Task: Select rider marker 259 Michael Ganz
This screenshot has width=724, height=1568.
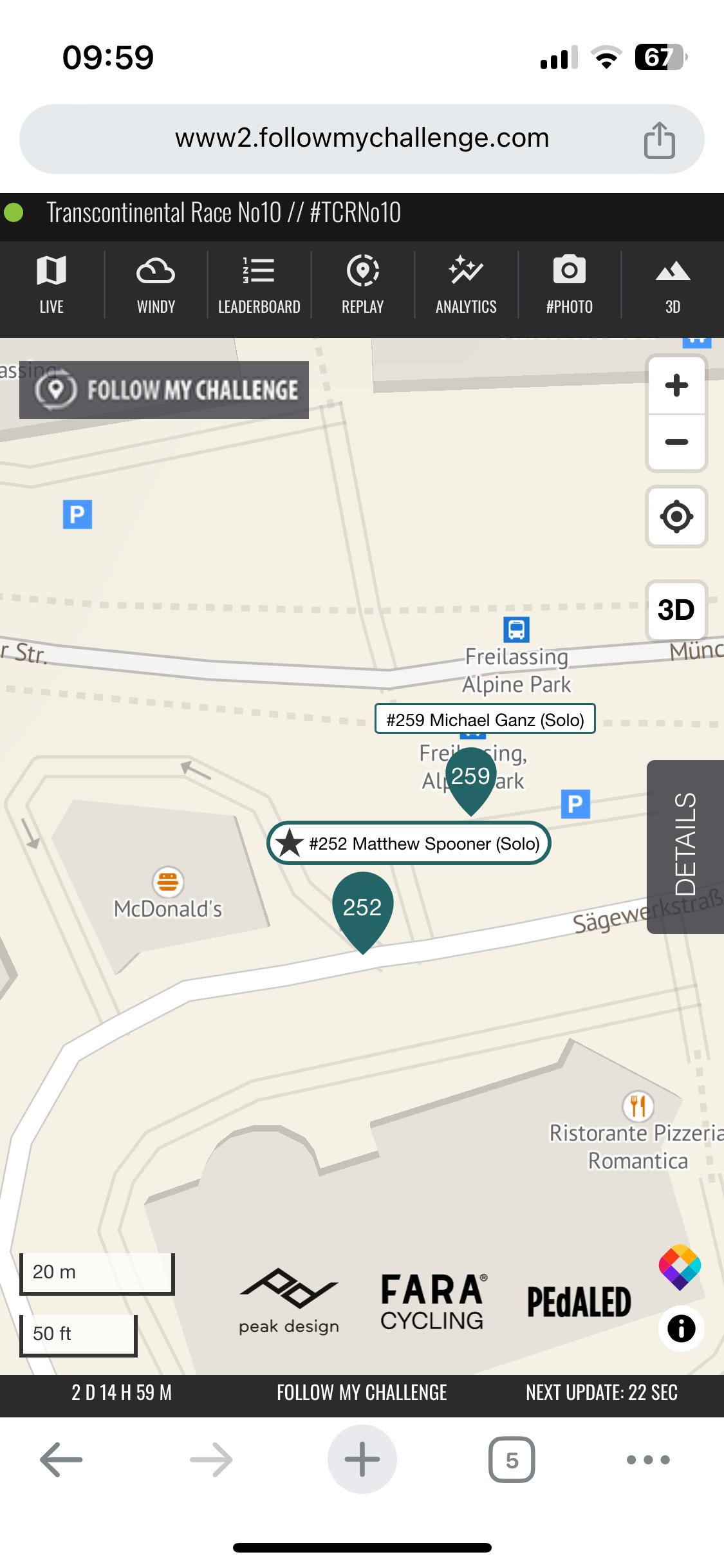Action: pos(471,778)
